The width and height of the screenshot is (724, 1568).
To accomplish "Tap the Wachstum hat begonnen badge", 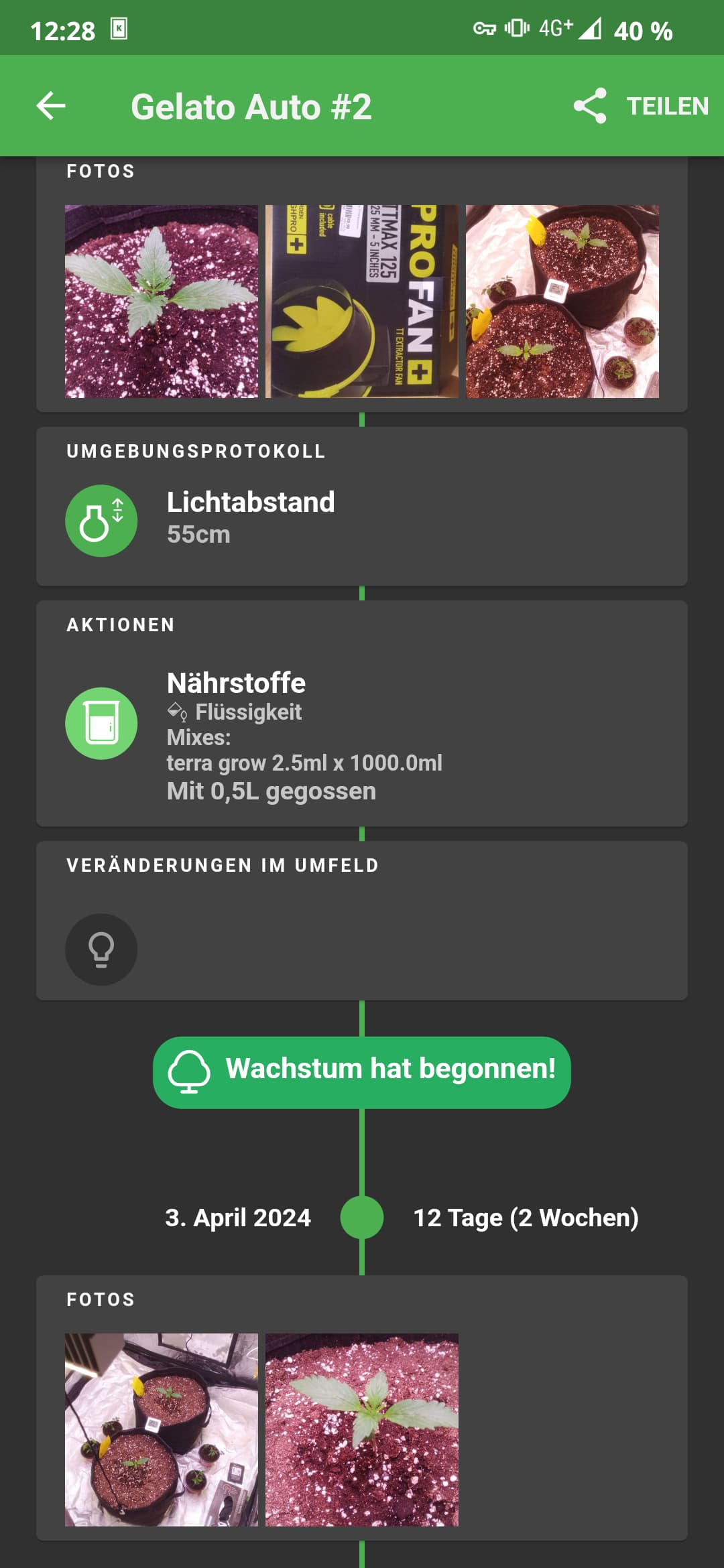I will click(362, 1072).
